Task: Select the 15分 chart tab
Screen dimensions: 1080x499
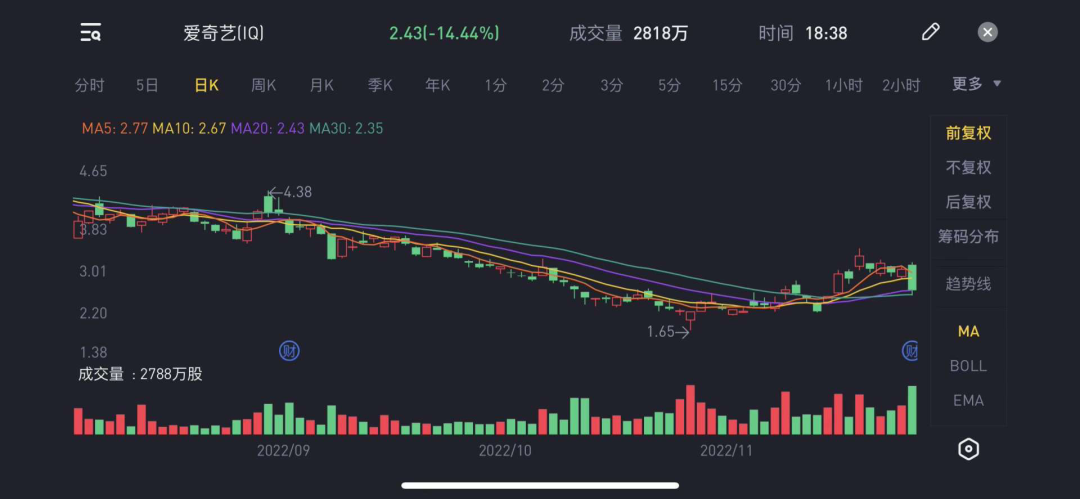Action: [727, 85]
